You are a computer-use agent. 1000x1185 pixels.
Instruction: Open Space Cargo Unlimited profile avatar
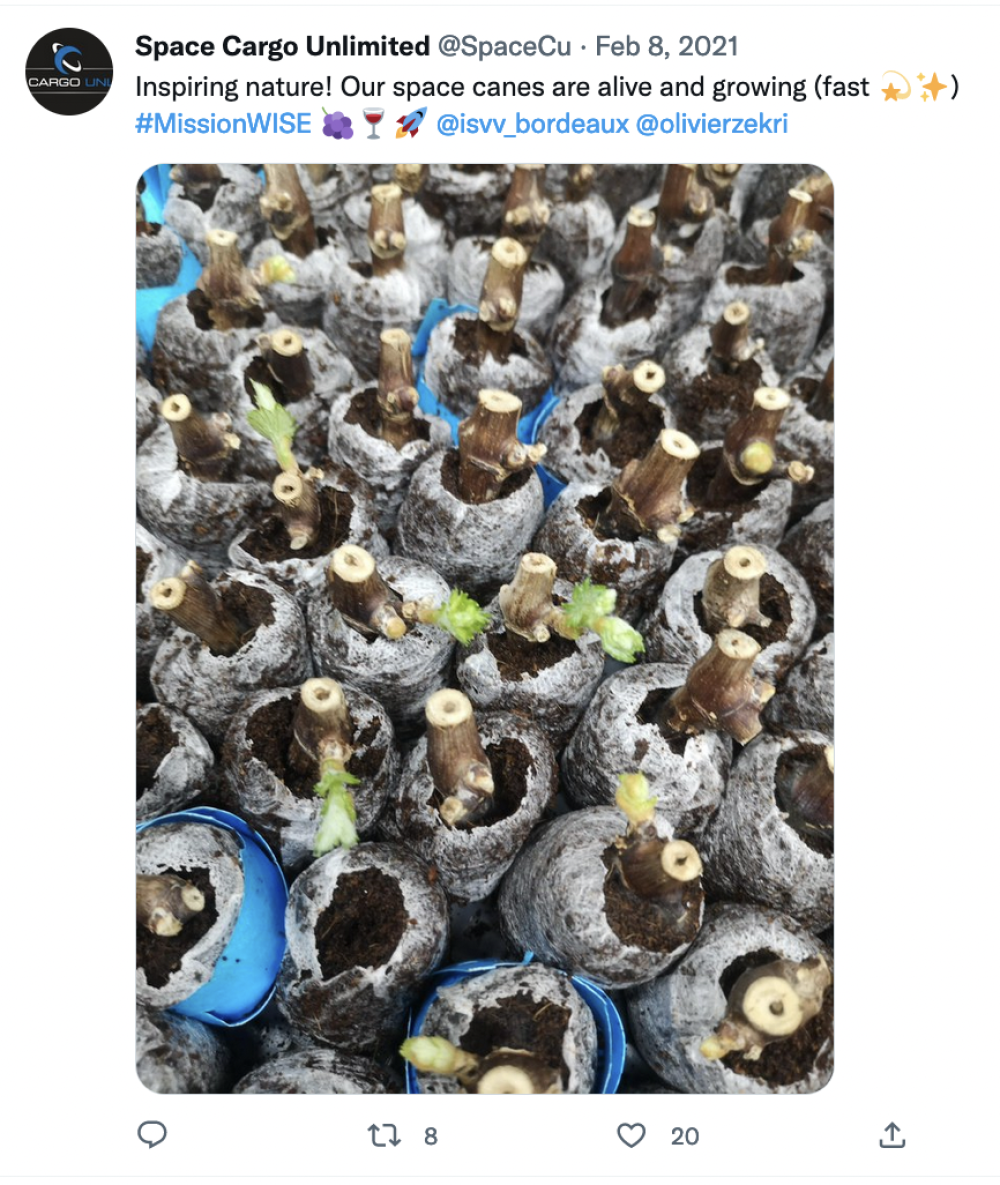pyautogui.click(x=68, y=71)
